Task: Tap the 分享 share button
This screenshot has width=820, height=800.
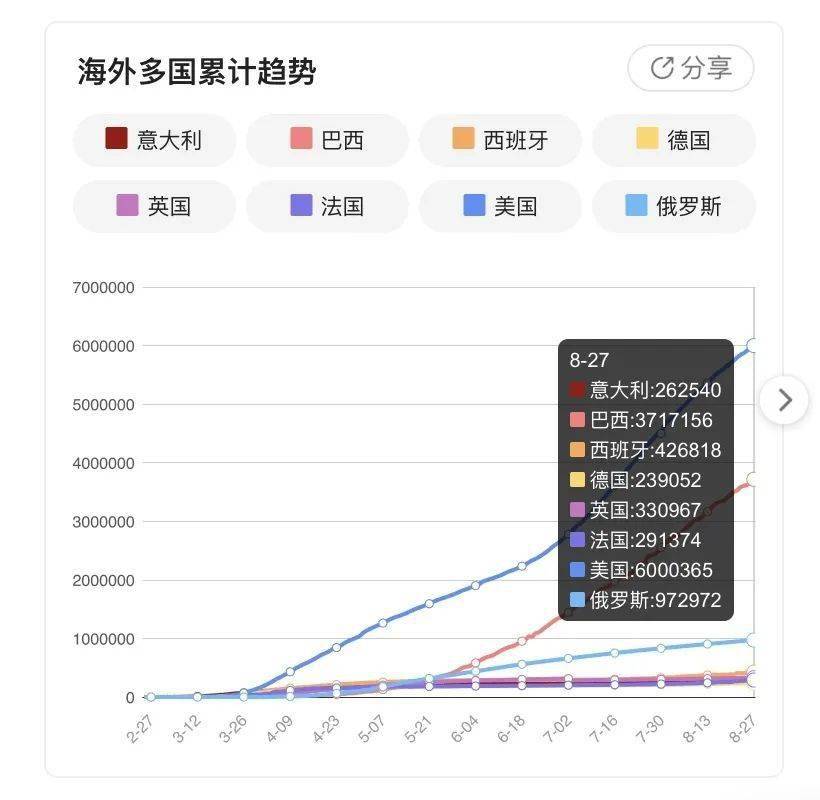Action: click(x=691, y=68)
